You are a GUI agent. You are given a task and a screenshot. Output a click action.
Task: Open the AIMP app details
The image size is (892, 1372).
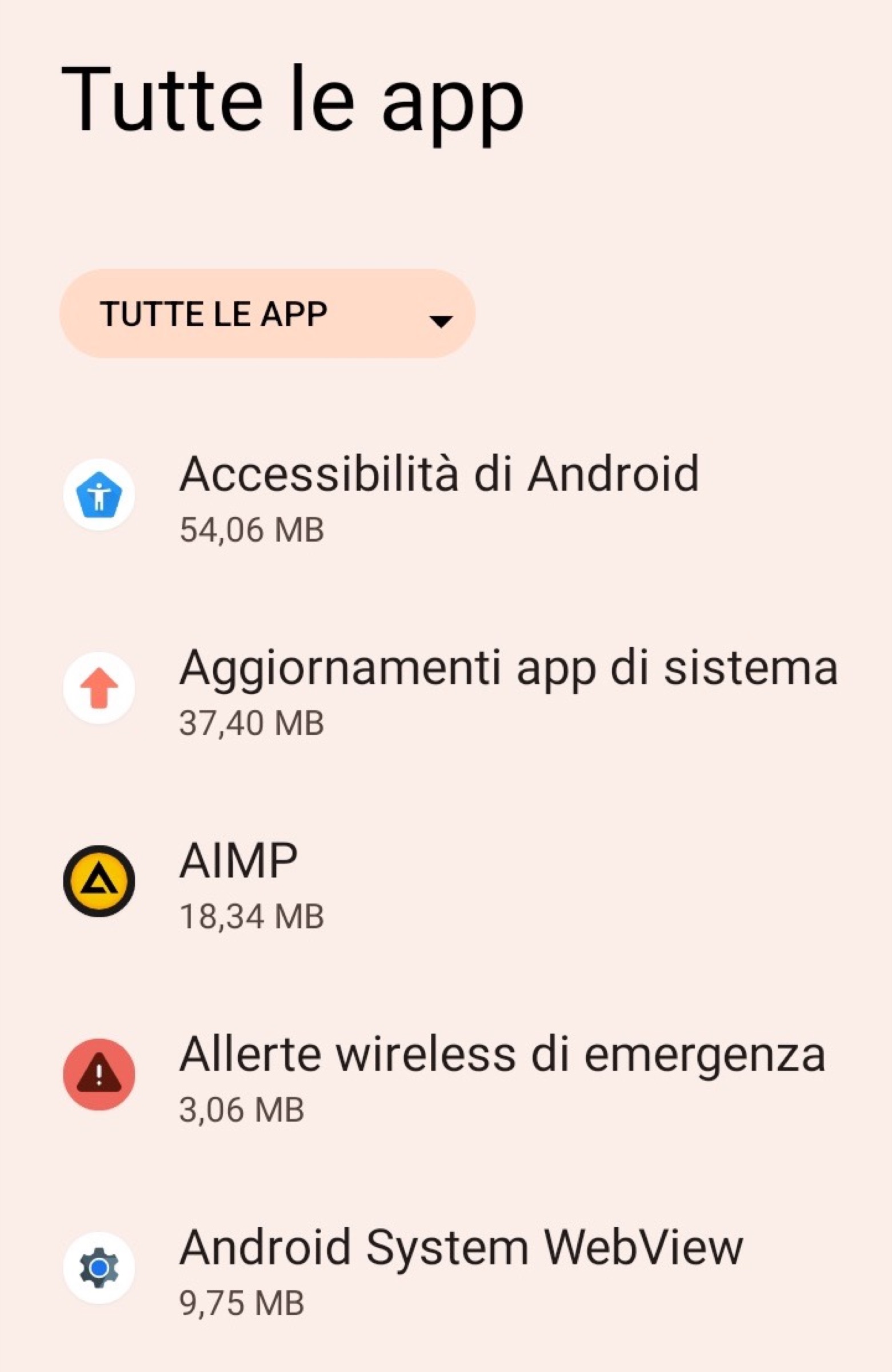pos(238,883)
